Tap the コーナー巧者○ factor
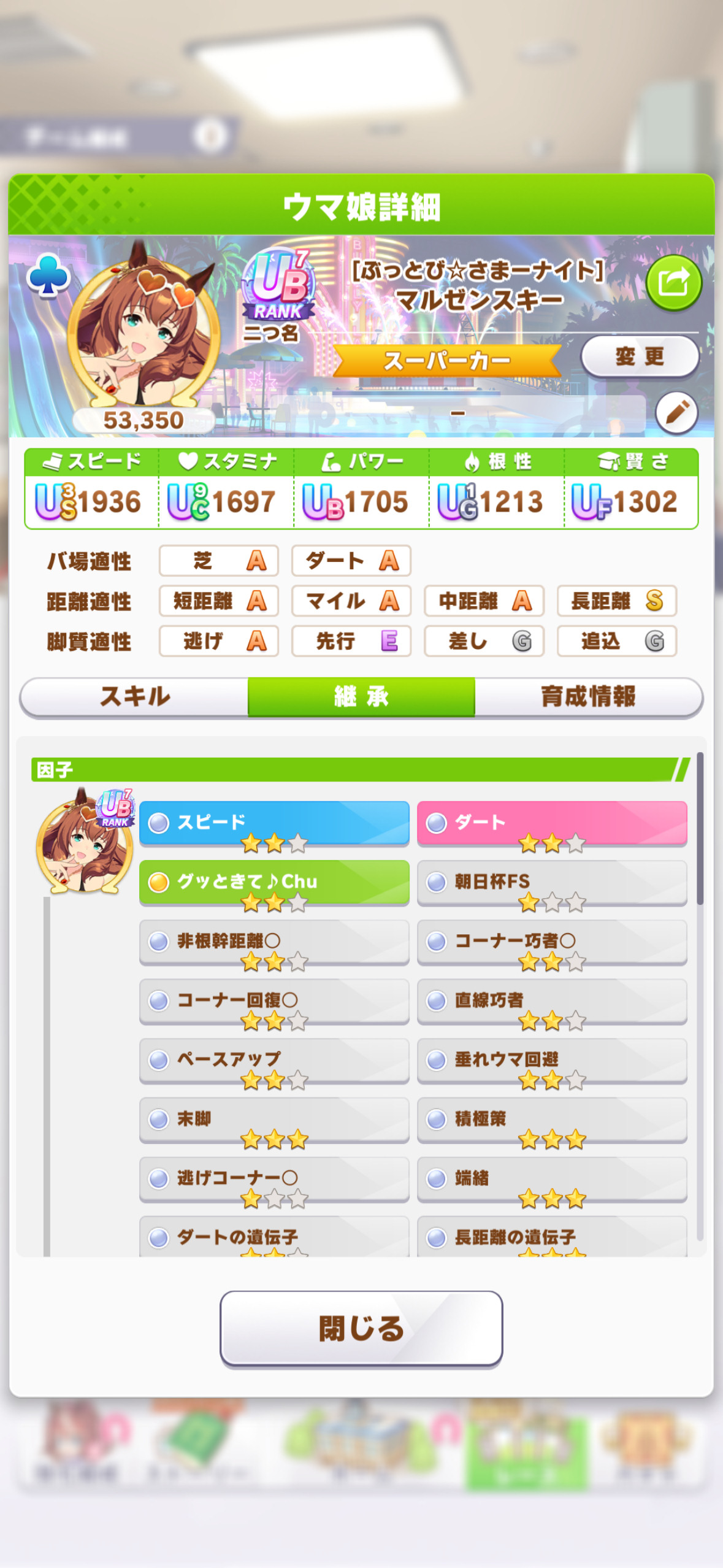This screenshot has height=1568, width=723. (552, 942)
